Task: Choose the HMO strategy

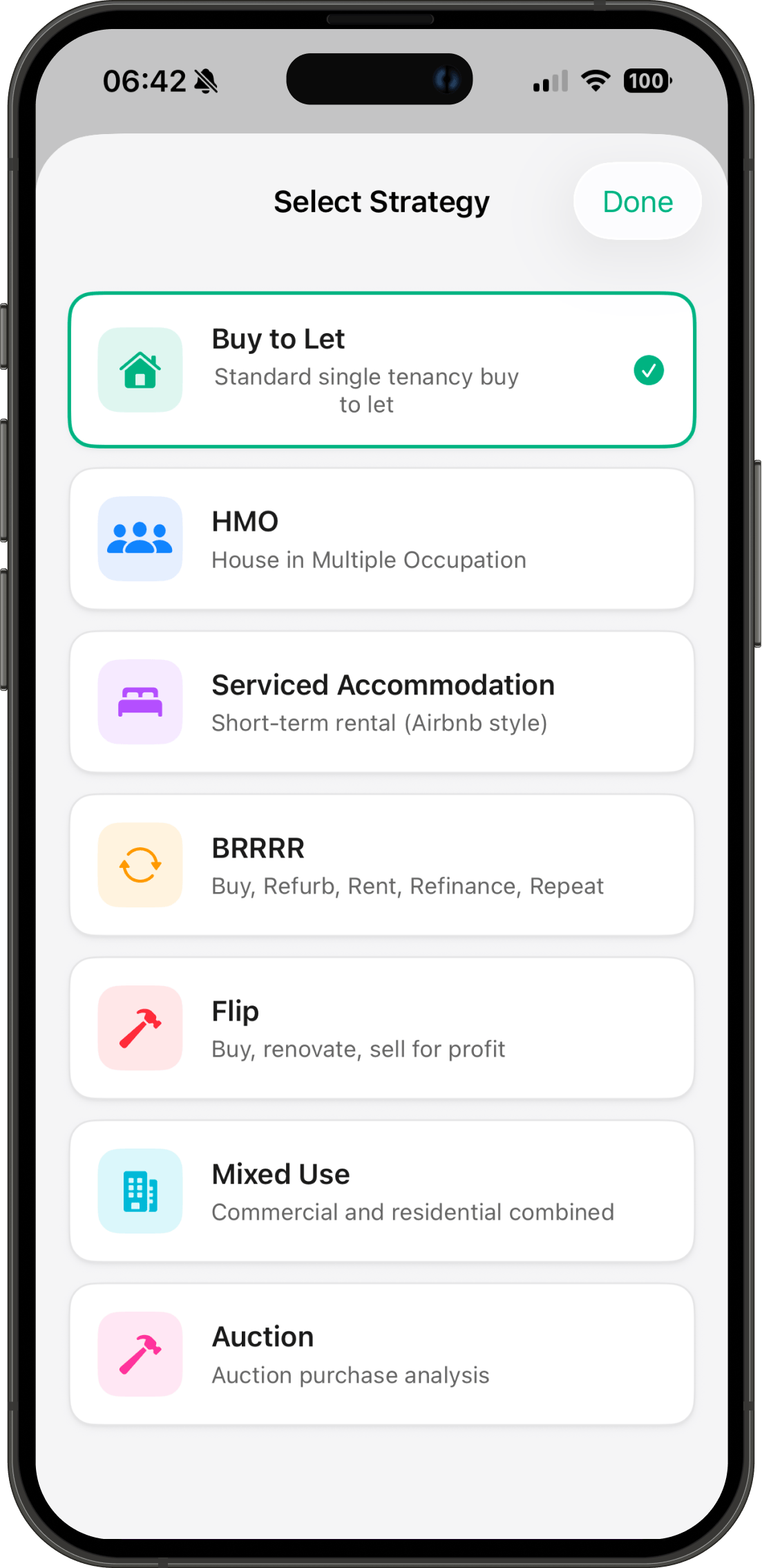Action: click(381, 539)
